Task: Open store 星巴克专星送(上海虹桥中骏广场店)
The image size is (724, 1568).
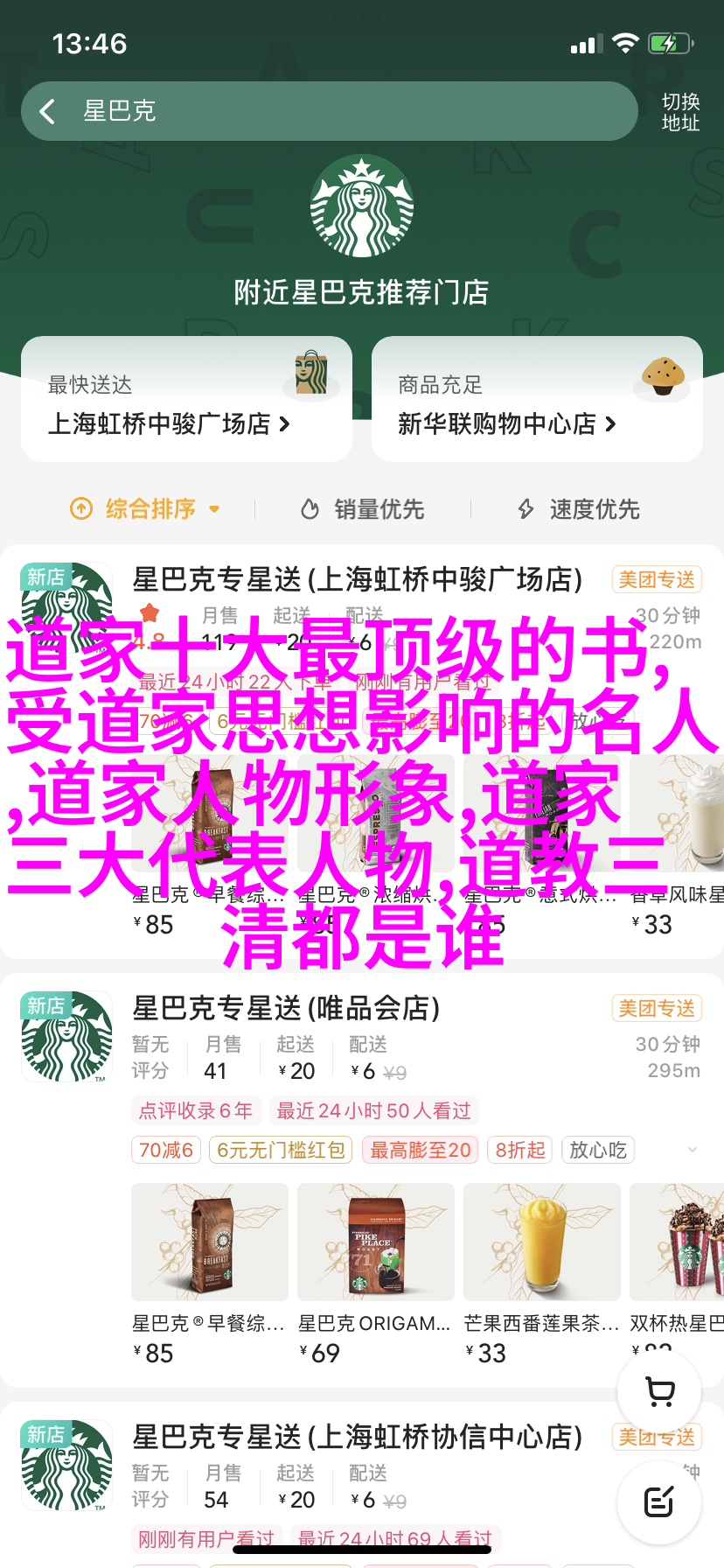Action: point(357,579)
